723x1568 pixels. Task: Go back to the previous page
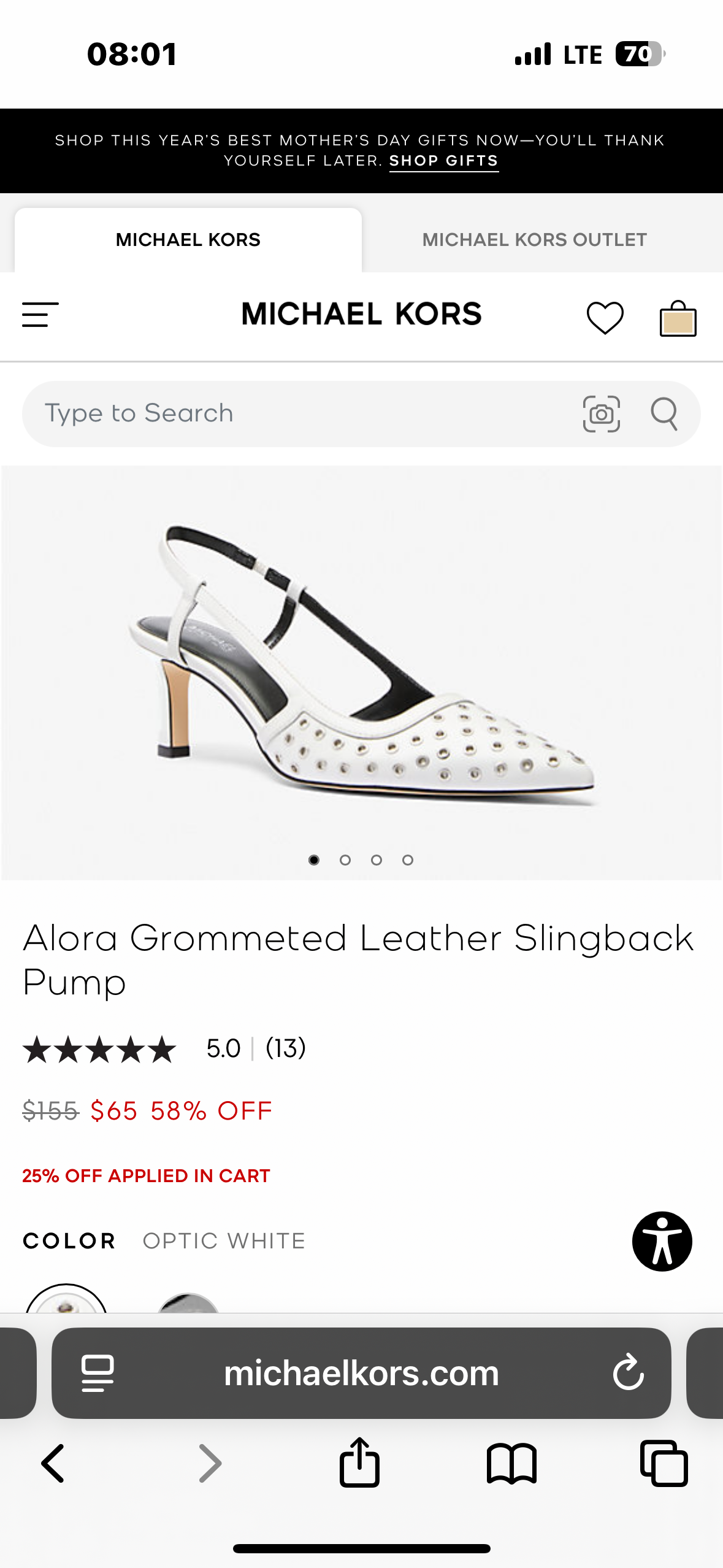[x=53, y=1463]
